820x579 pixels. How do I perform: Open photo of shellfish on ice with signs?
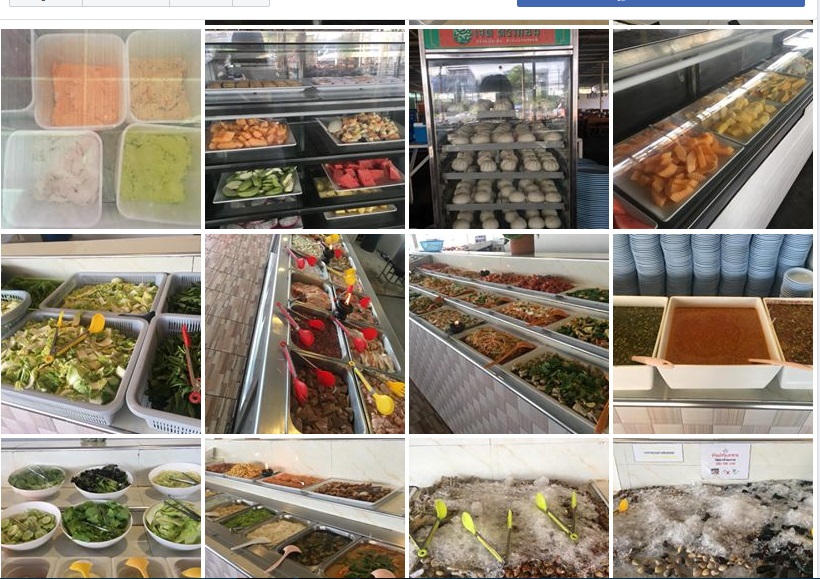coord(712,508)
